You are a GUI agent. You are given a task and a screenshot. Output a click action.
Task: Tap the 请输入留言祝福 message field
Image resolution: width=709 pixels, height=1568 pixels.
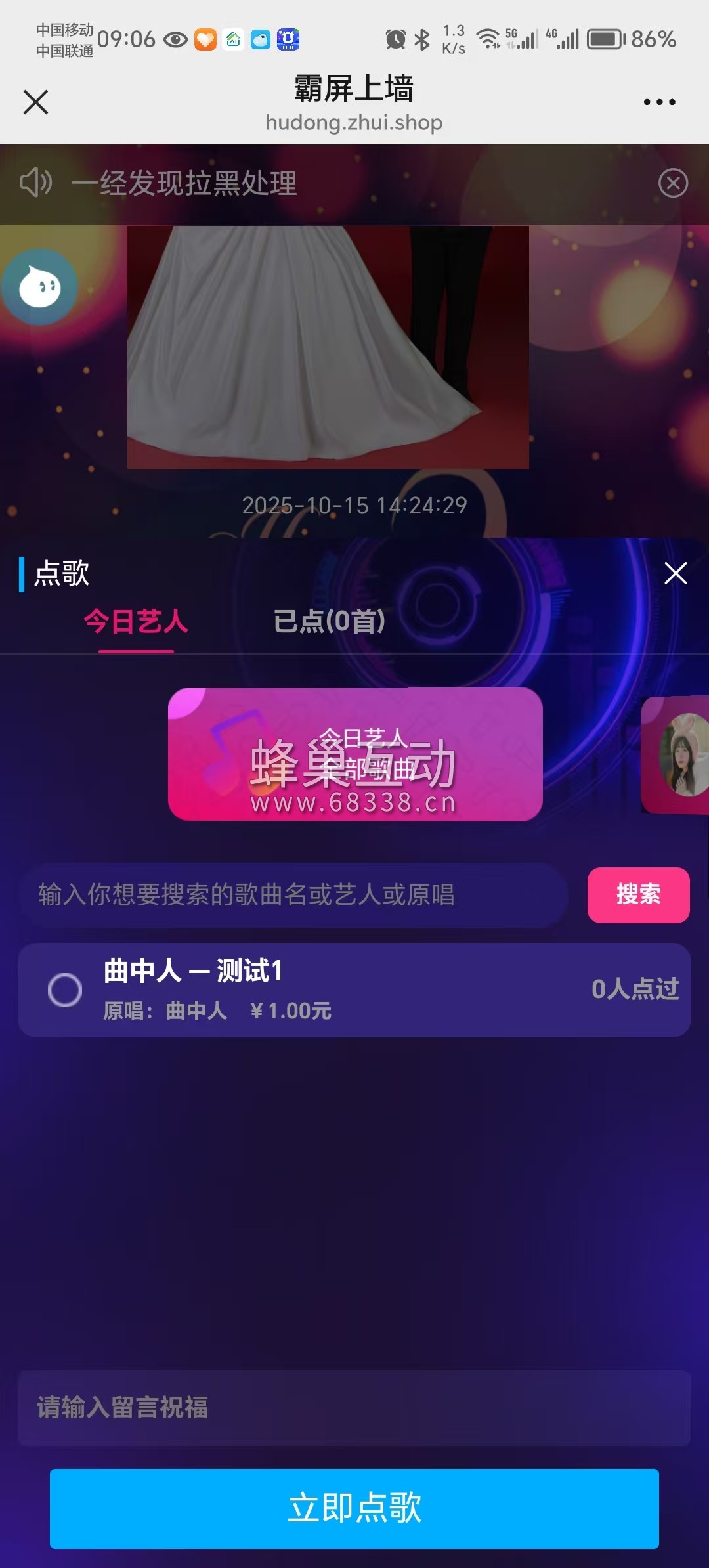click(x=354, y=1407)
